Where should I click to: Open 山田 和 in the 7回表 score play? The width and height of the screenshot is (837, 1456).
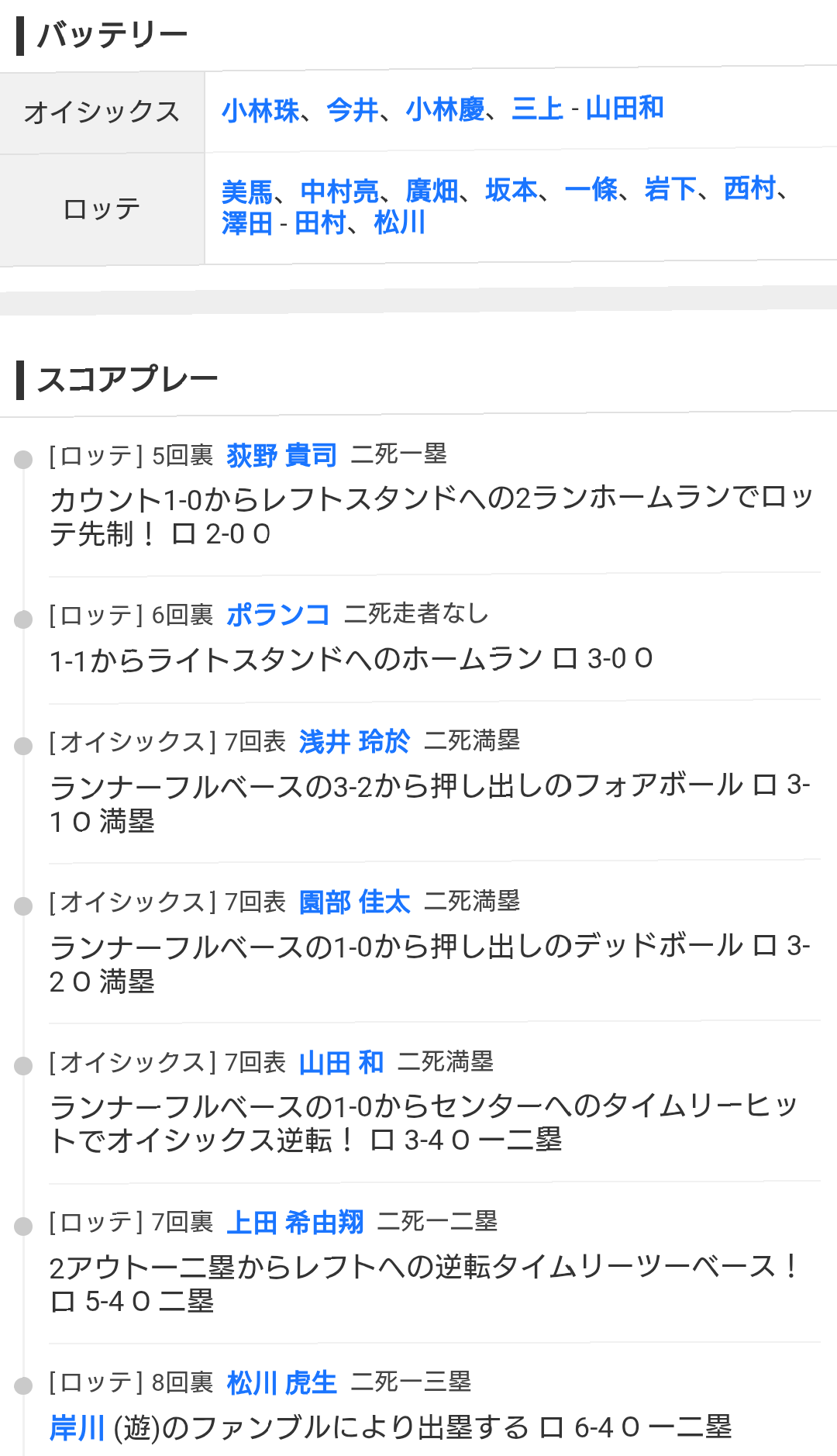pyautogui.click(x=341, y=1063)
